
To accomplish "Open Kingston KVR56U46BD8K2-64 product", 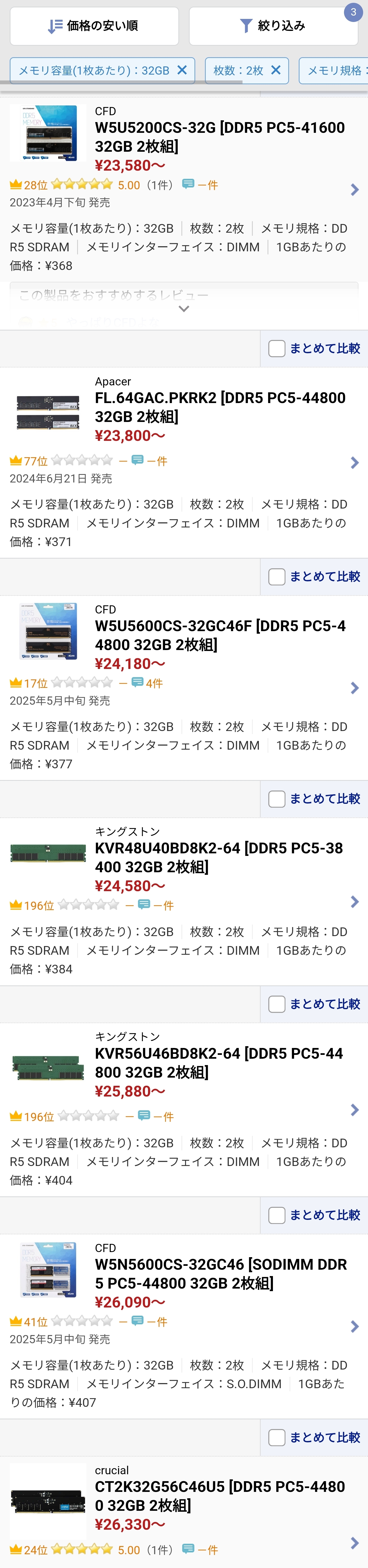I will pos(219,1062).
